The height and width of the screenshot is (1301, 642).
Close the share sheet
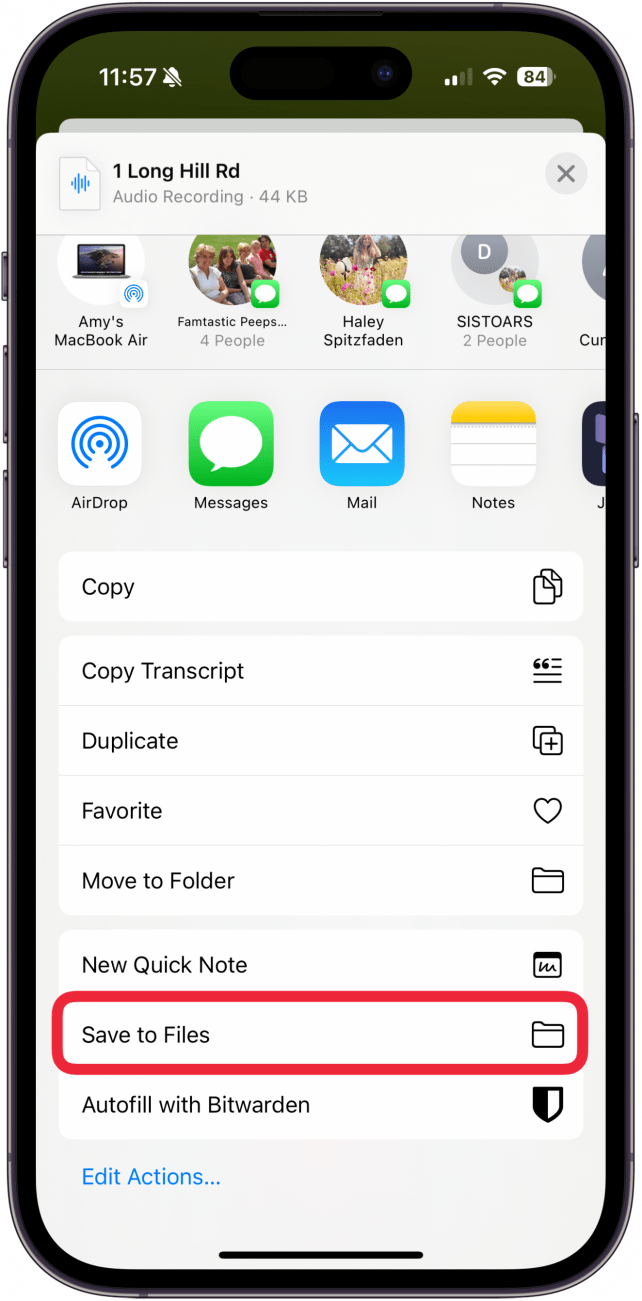tap(565, 174)
